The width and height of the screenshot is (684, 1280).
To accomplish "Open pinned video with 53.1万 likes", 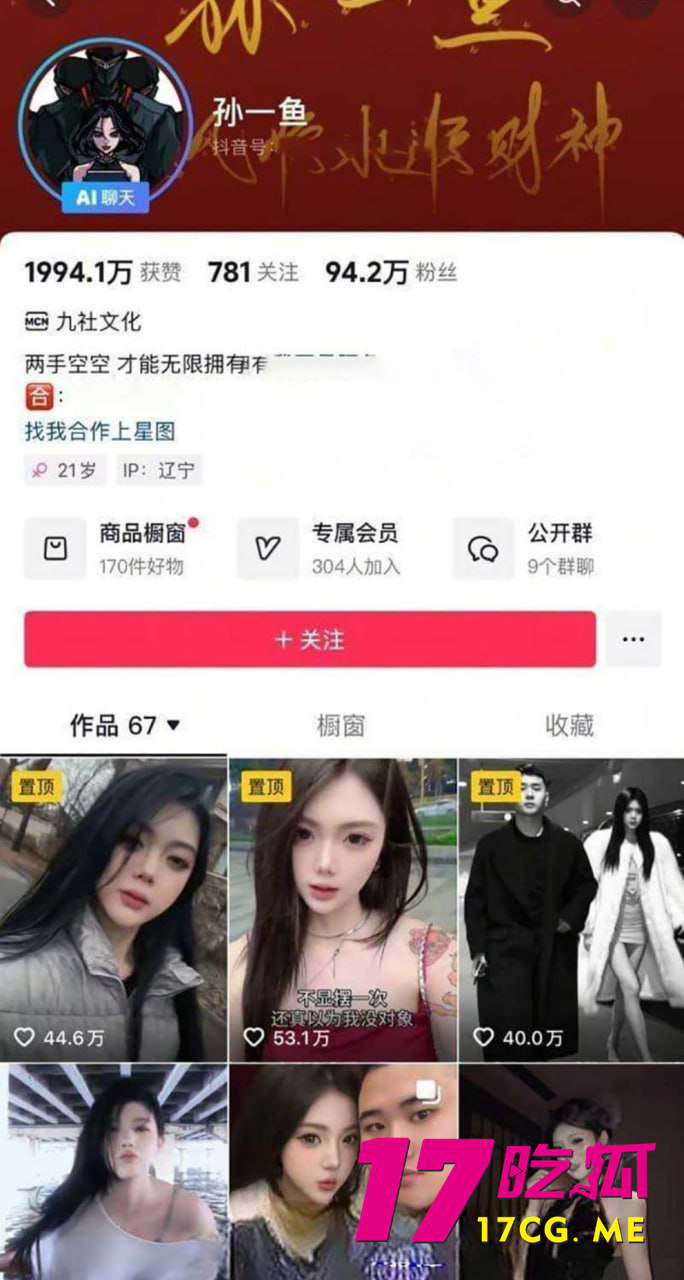I will (342, 910).
